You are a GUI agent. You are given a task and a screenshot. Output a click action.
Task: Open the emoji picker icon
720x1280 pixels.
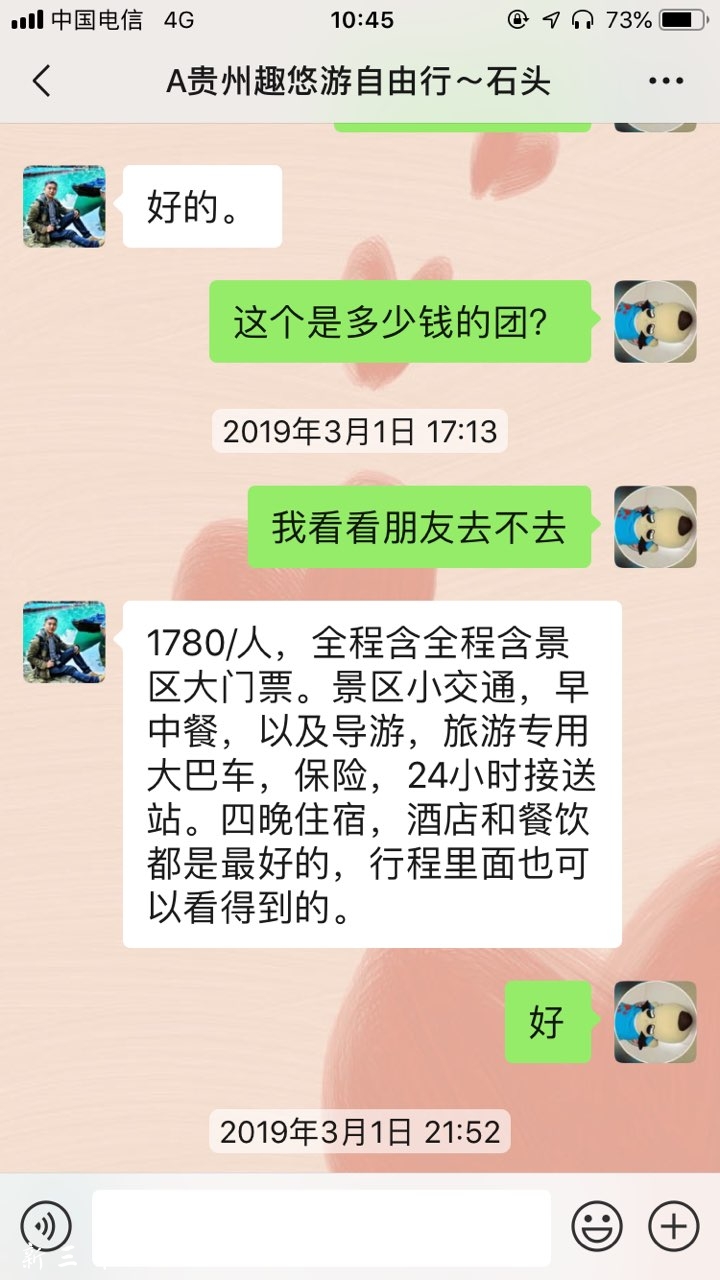[x=599, y=1224]
